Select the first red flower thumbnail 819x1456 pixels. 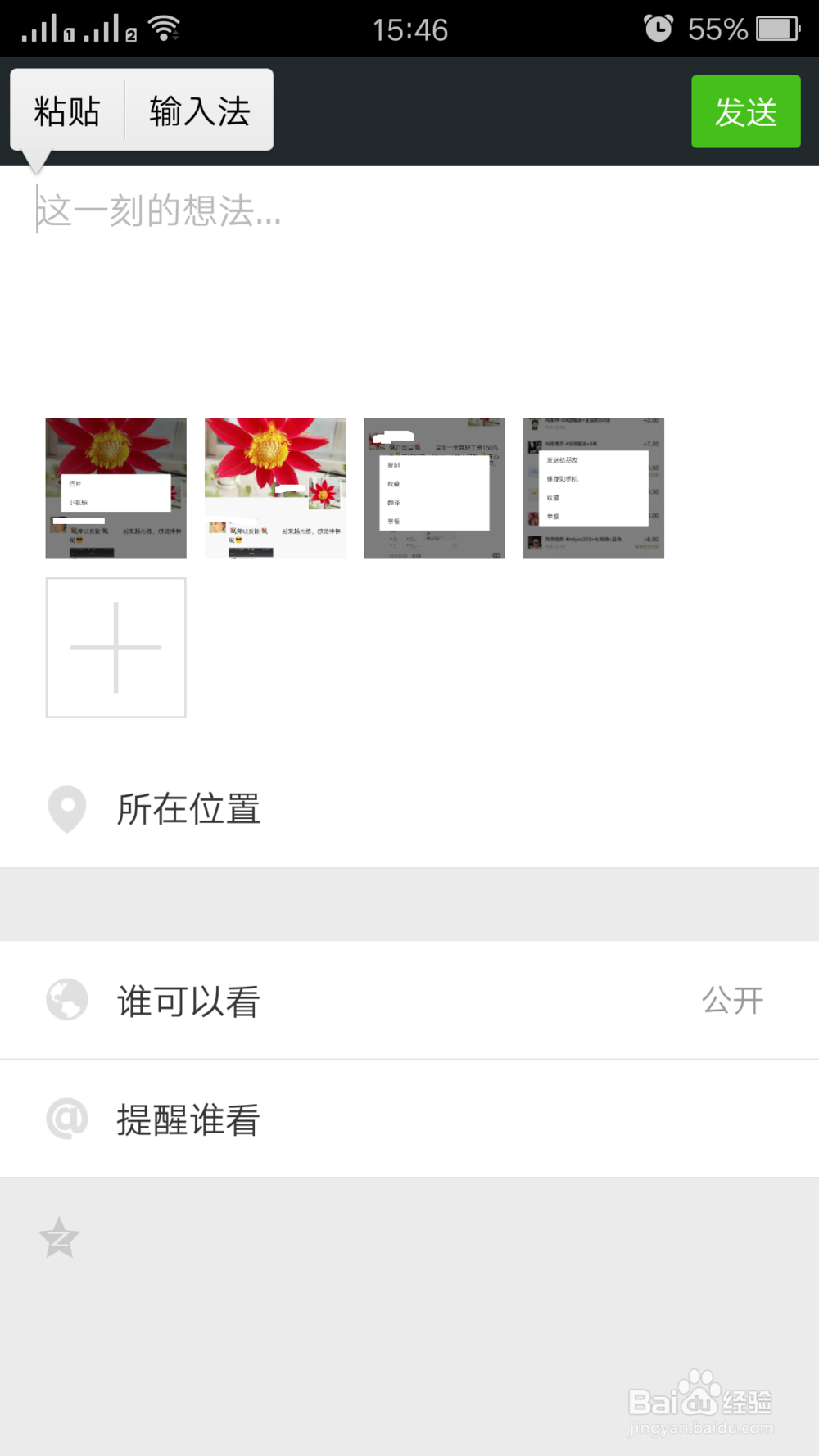coord(115,486)
